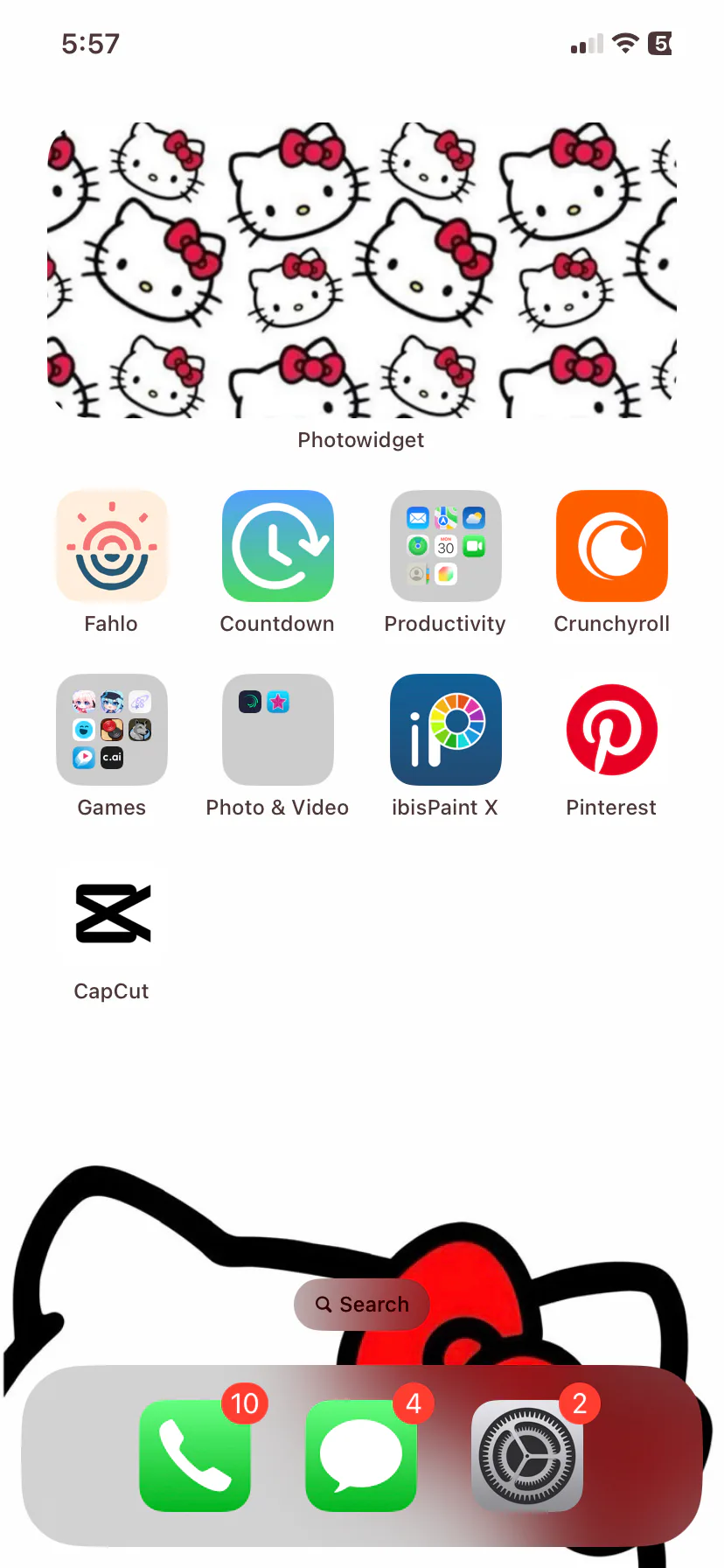This screenshot has height=1568, width=724.
Task: Open Pinterest
Action: click(611, 730)
